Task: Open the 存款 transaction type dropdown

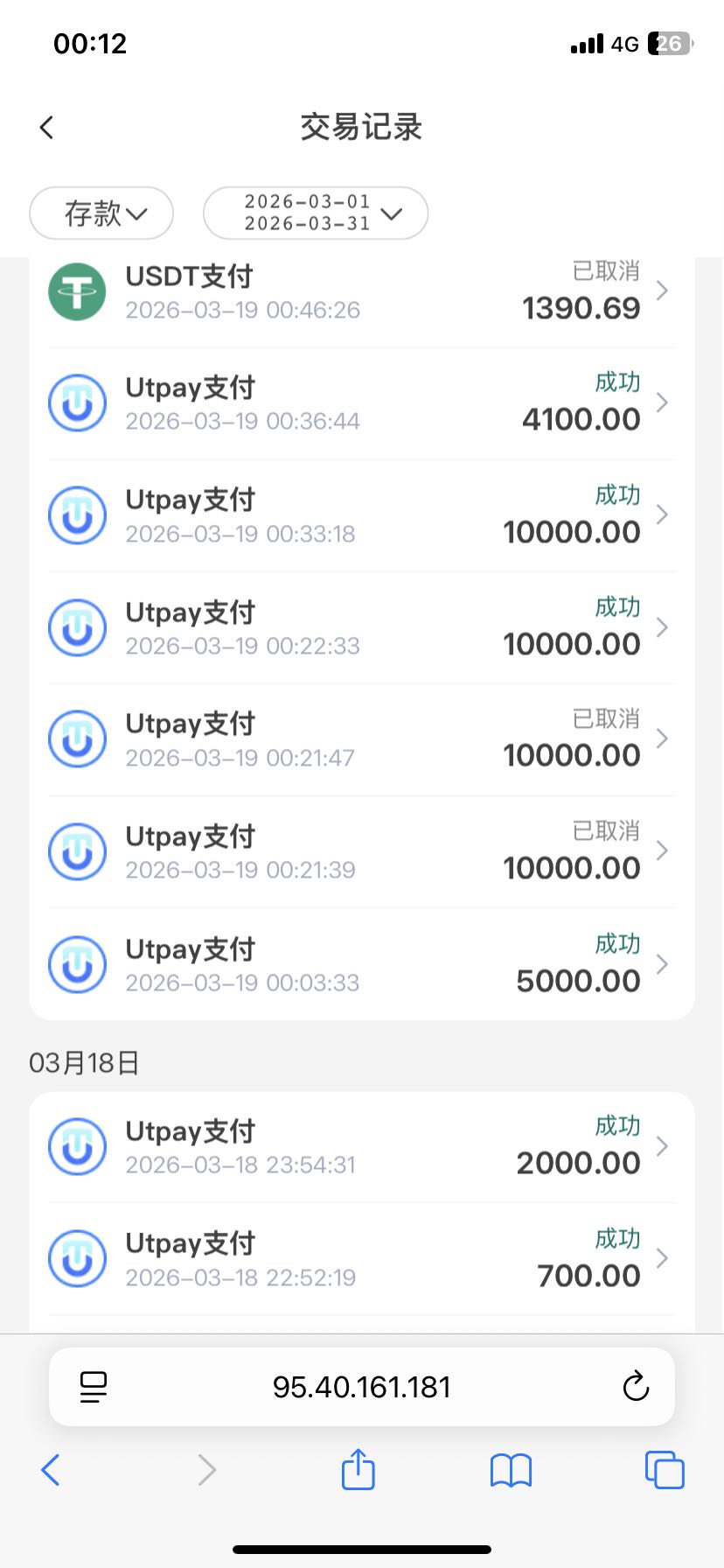Action: (x=101, y=213)
